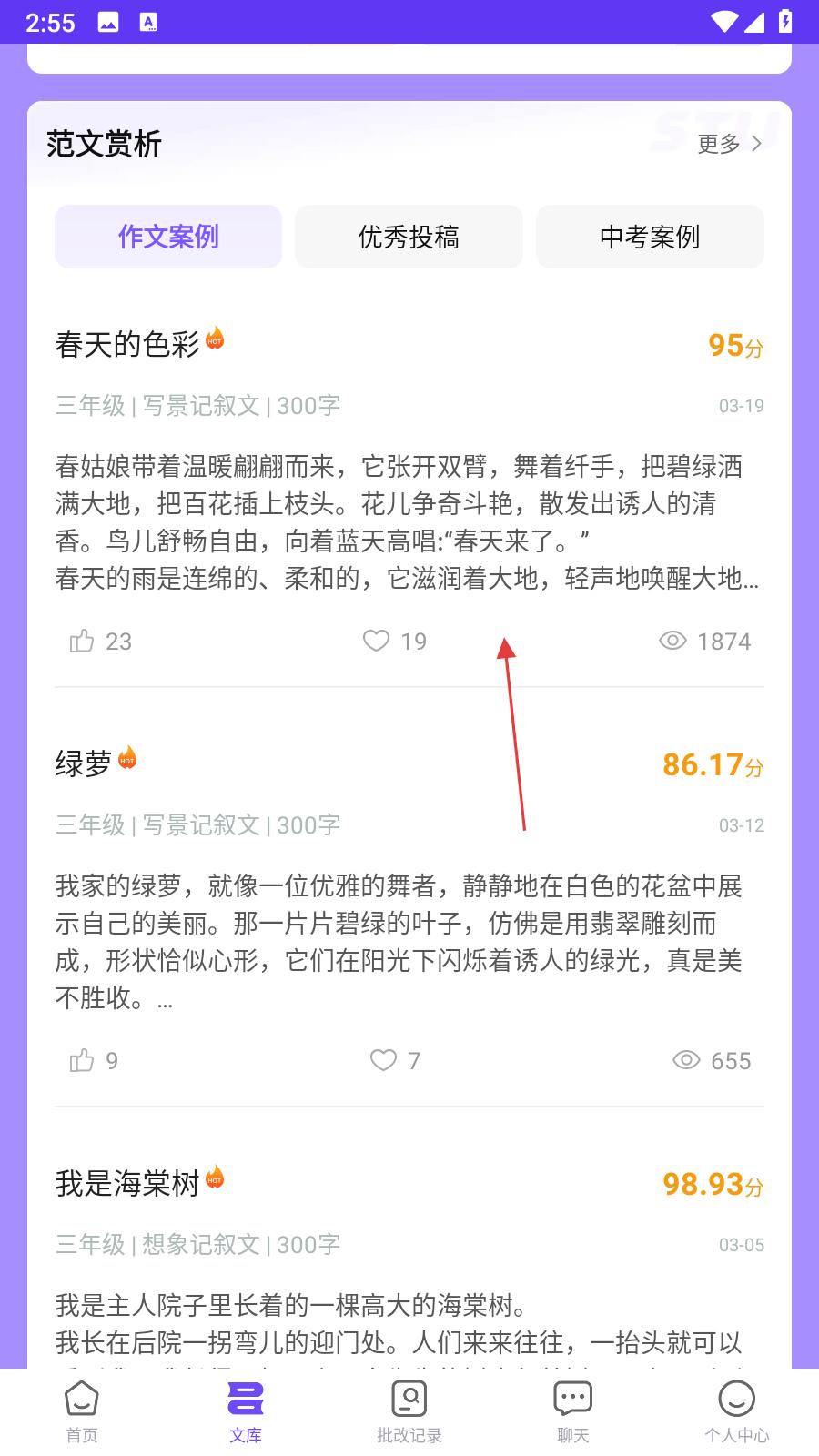Screen dimensions: 819x1456
Task: Switch to the 聊天 tab
Action: [573, 1410]
